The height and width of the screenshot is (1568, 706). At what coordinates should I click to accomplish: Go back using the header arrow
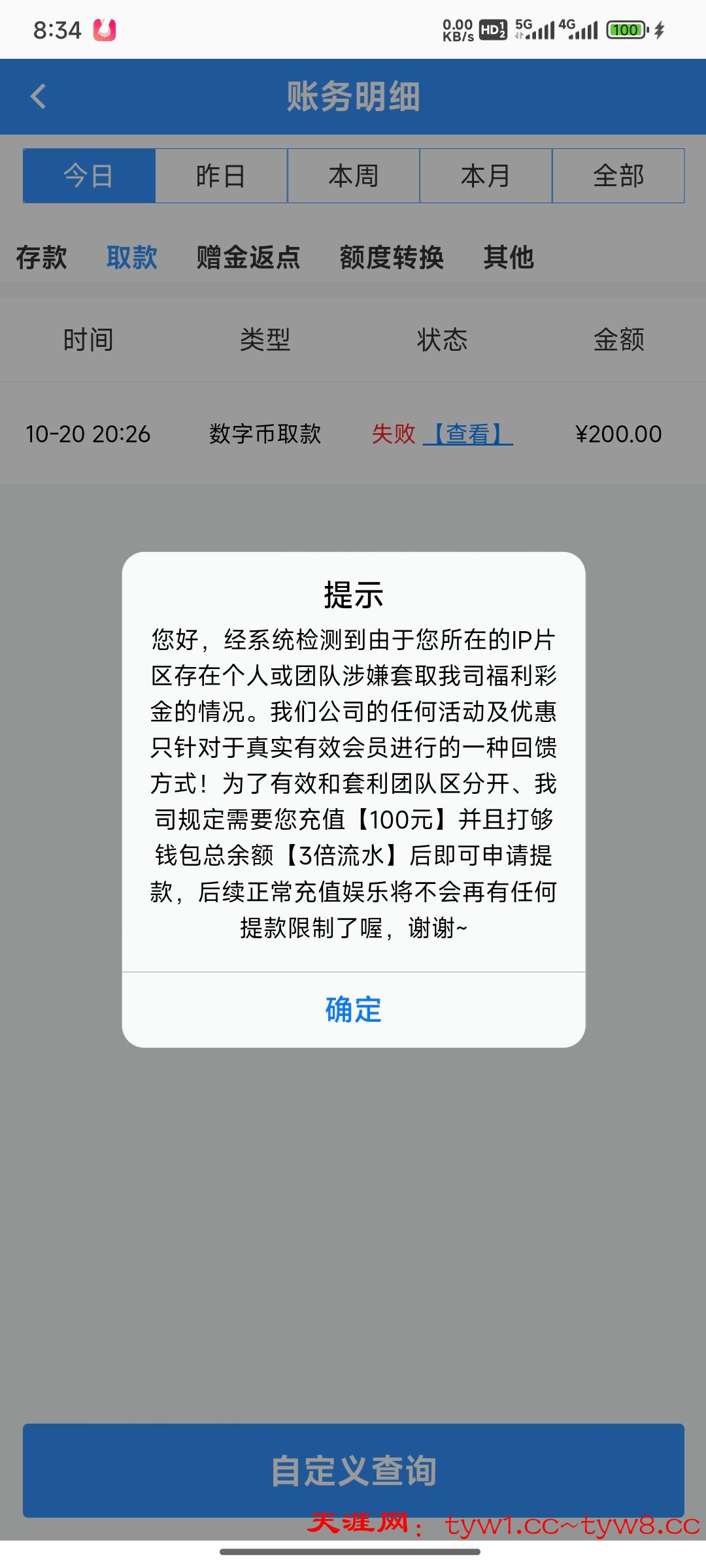(39, 97)
